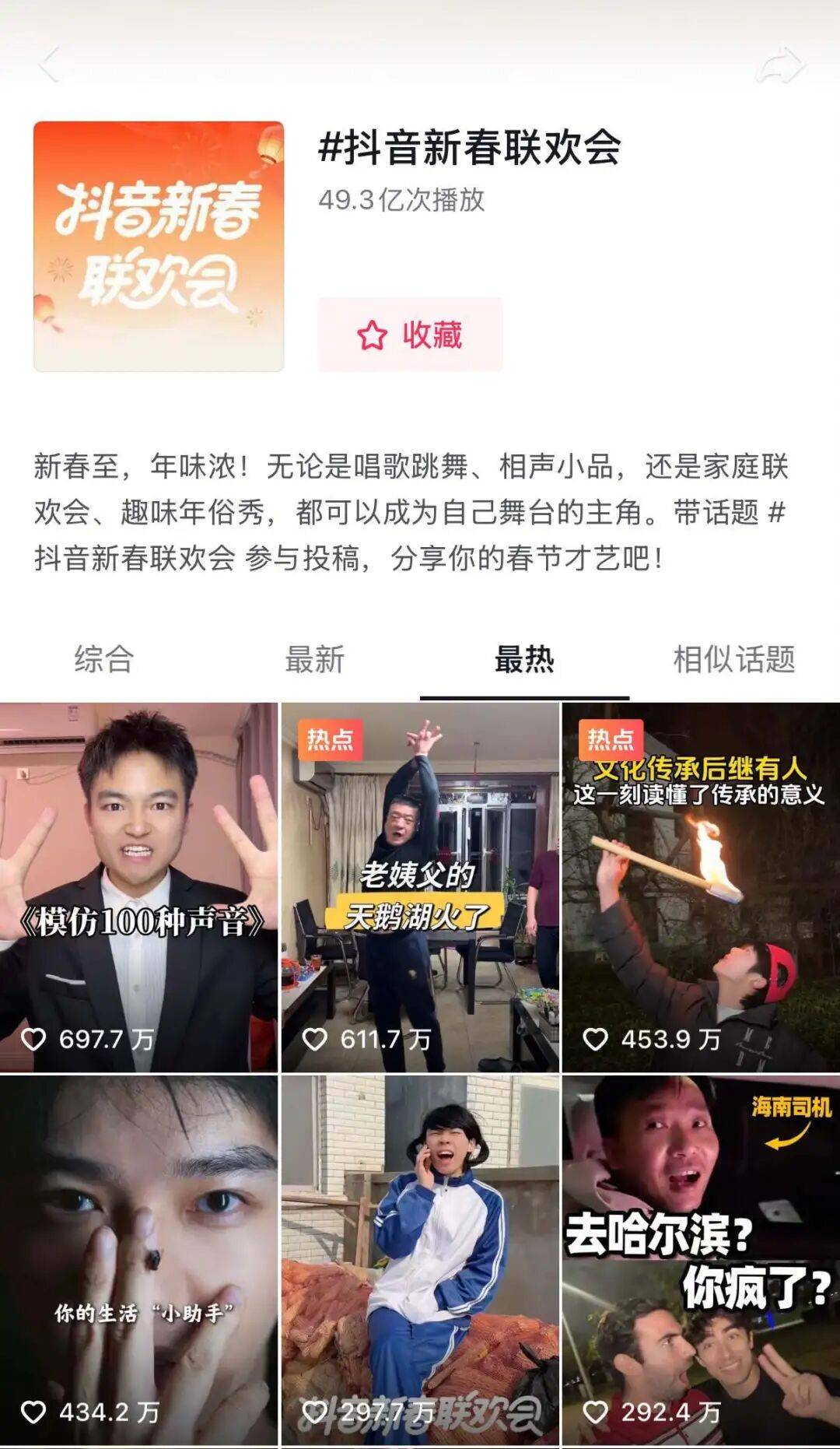Play the 老姨父的天鹅湖火了 video
The image size is (840, 1449).
tap(420, 887)
